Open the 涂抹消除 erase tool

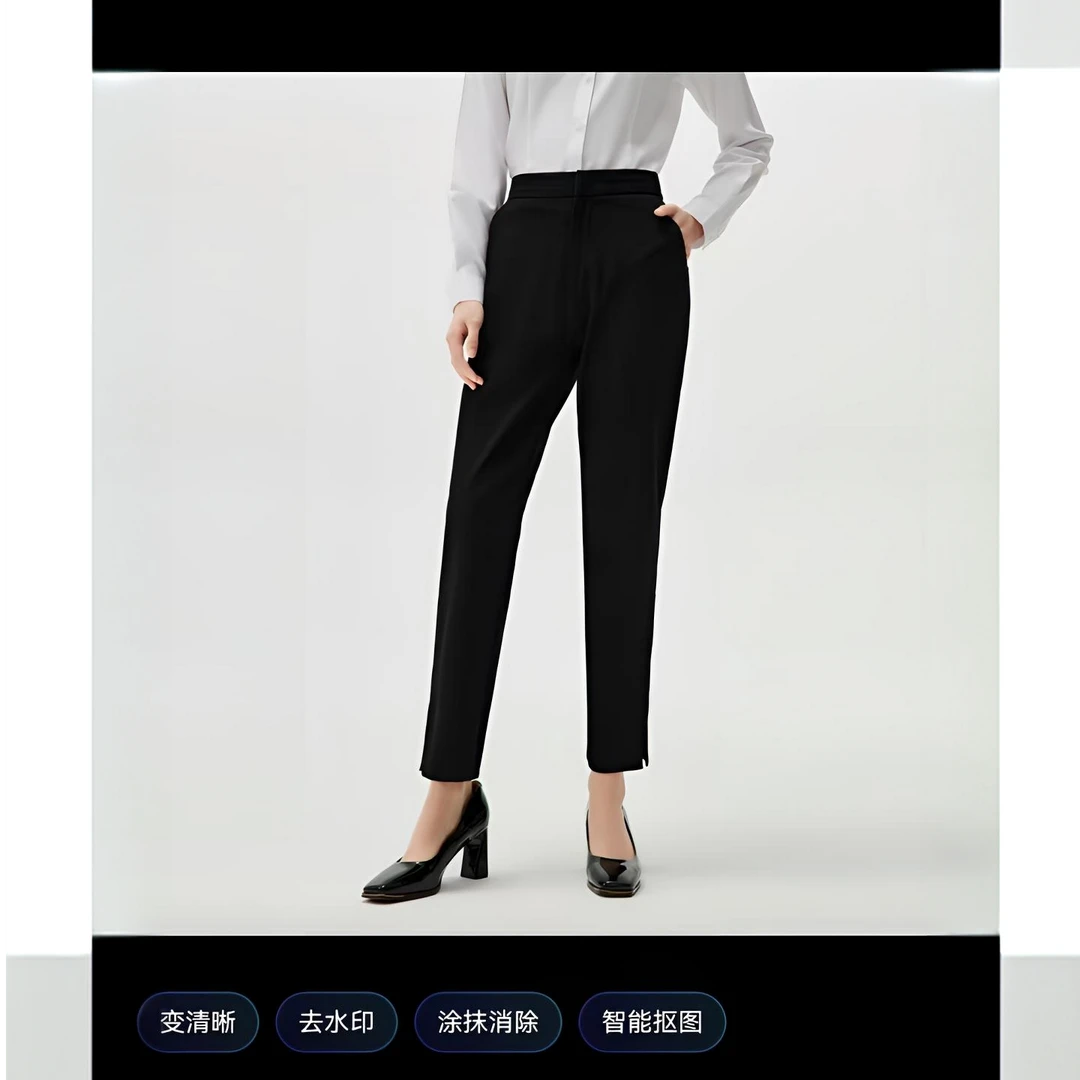pos(488,1022)
